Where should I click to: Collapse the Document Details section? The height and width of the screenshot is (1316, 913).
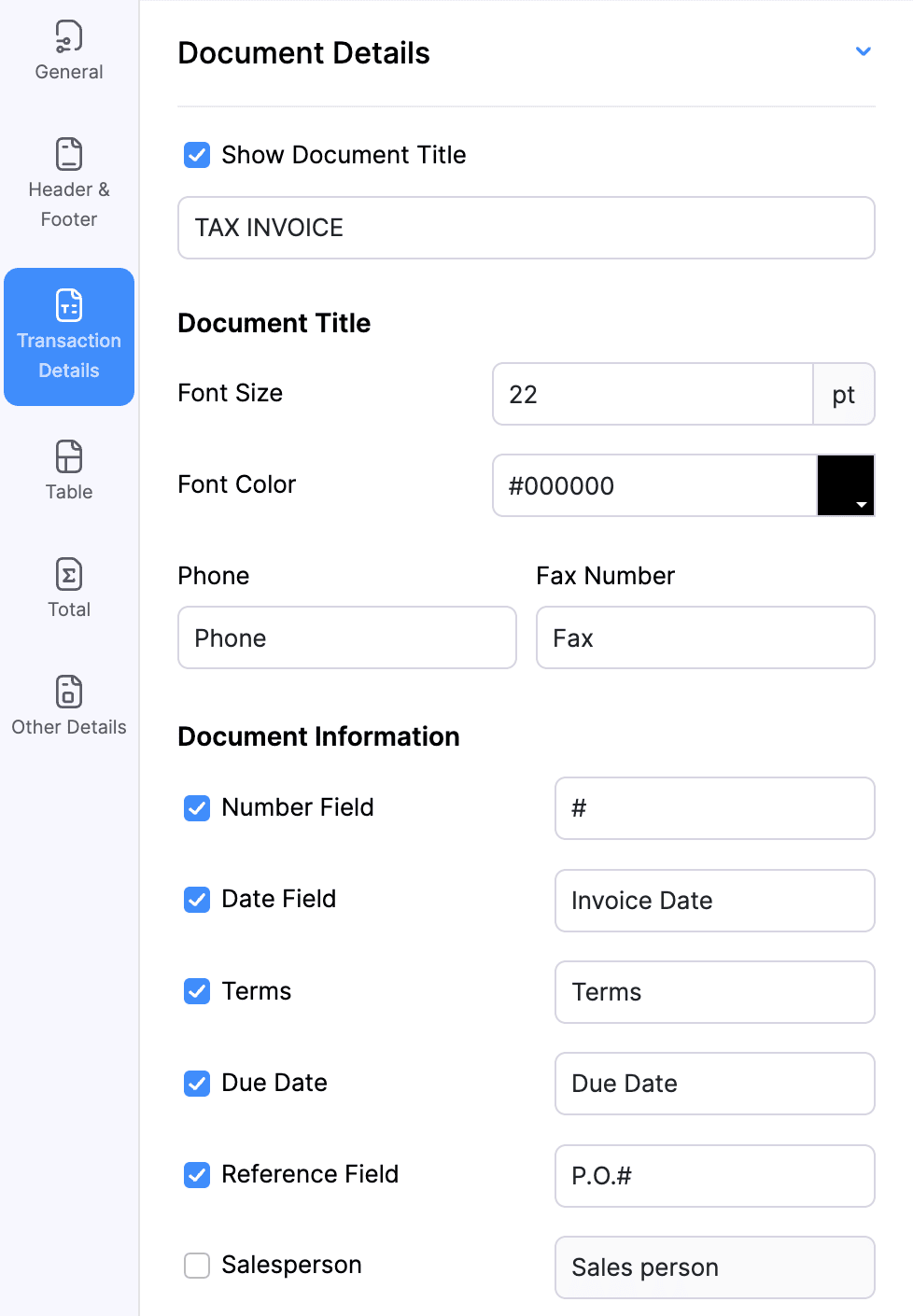pyautogui.click(x=864, y=51)
